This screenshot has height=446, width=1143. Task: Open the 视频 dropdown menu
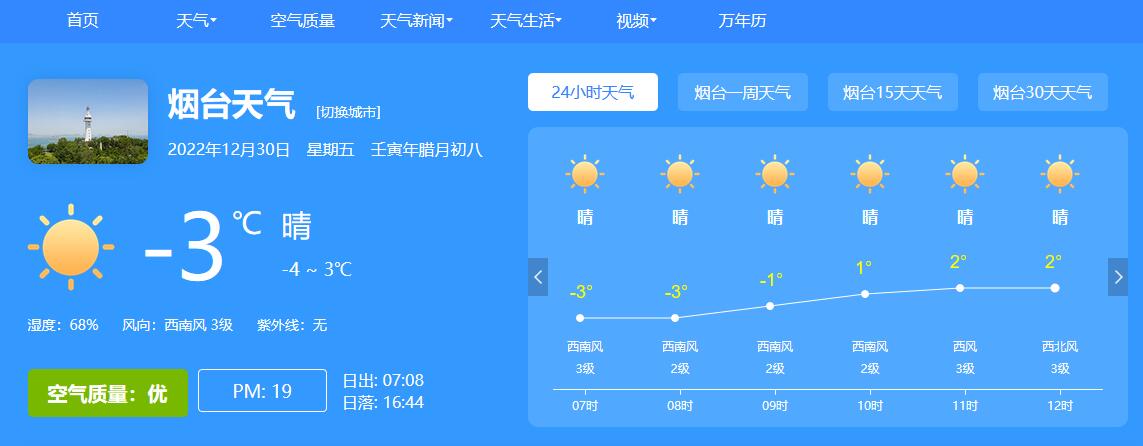(636, 20)
